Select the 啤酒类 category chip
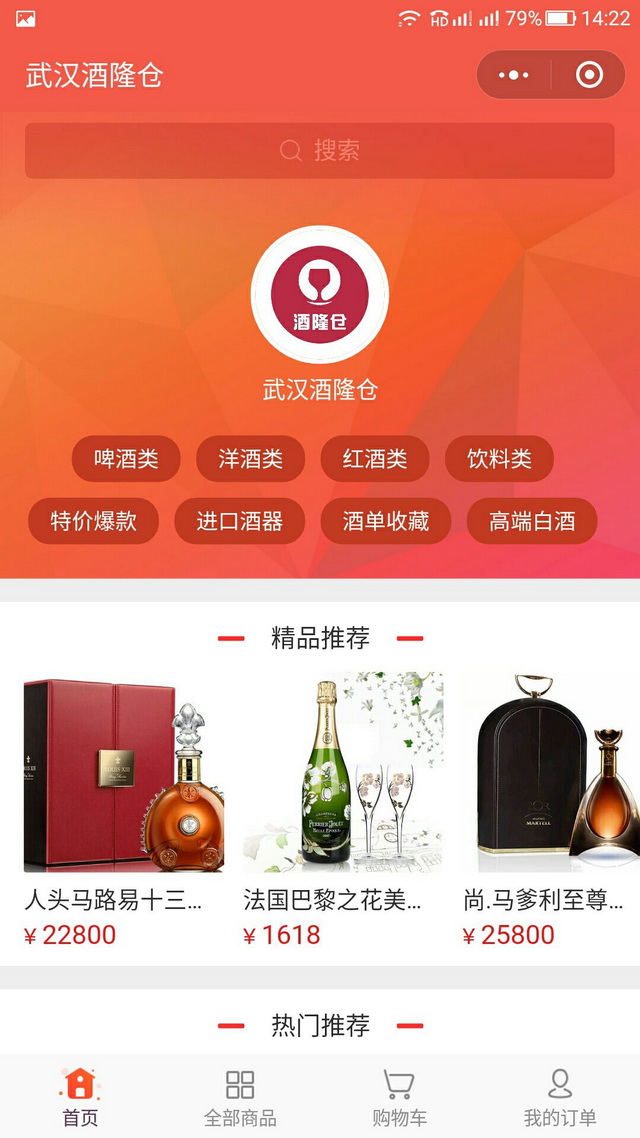Viewport: 640px width, 1138px height. [x=126, y=459]
